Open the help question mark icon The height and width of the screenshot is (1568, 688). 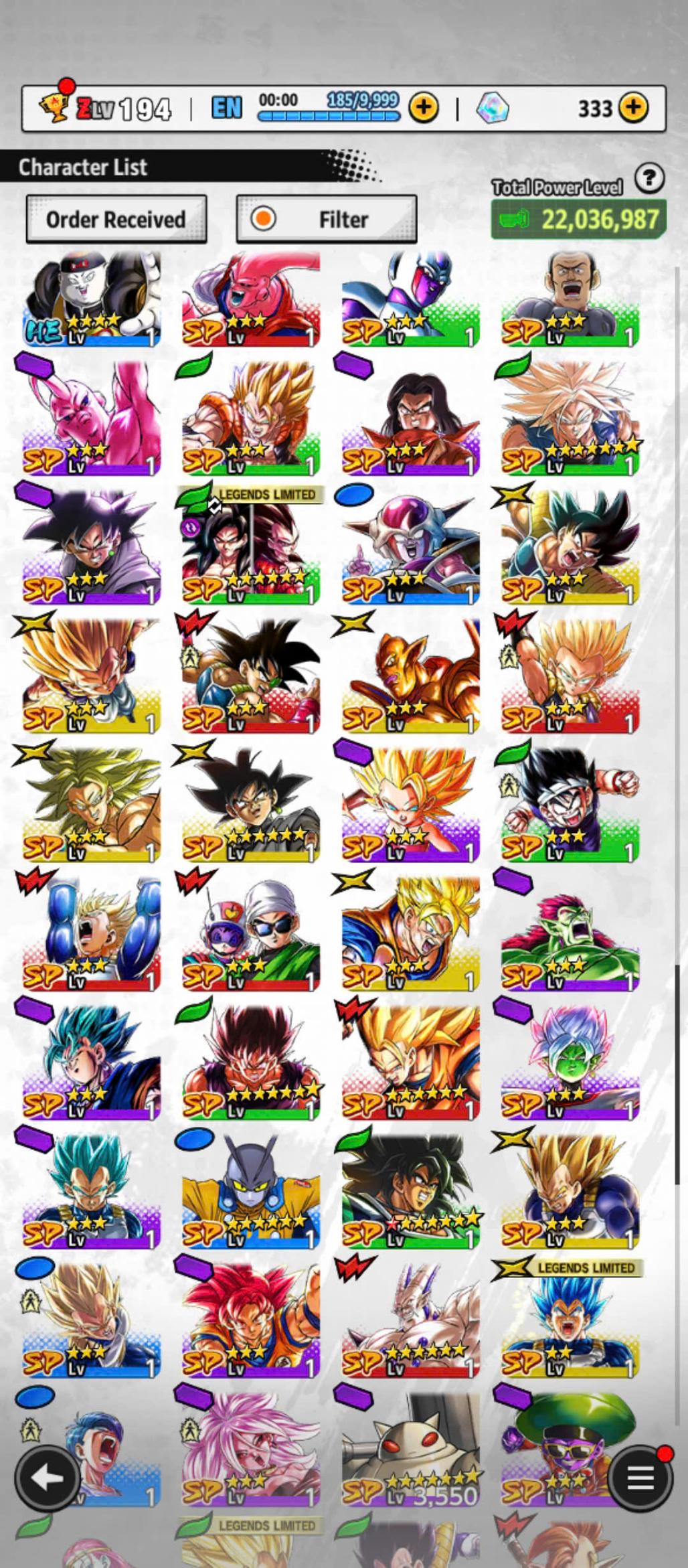(x=649, y=179)
